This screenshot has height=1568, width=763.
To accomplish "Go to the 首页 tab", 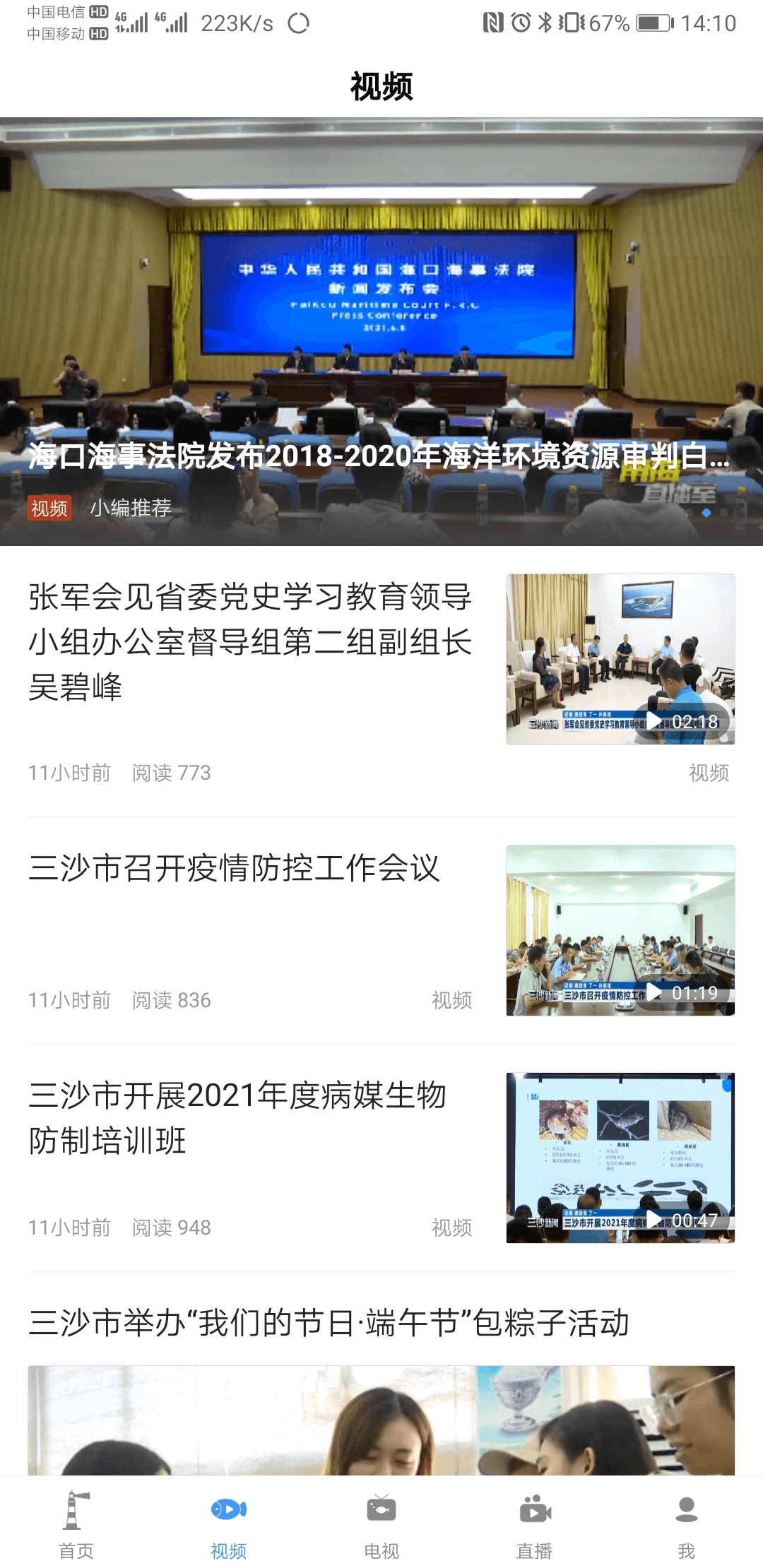I will pyautogui.click(x=76, y=1526).
